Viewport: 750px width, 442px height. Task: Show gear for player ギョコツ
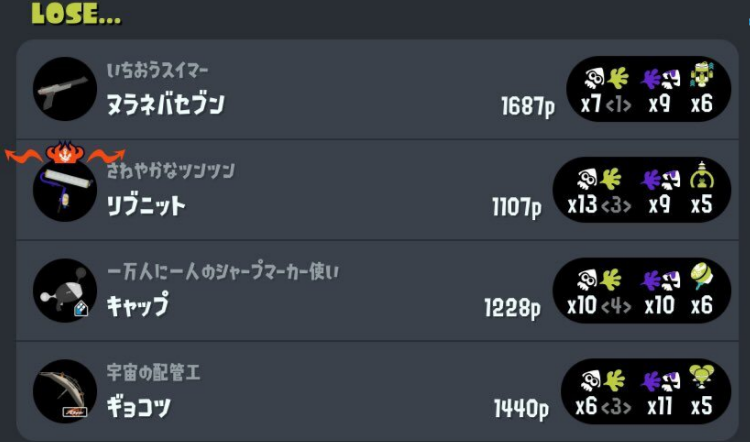click(139, 407)
